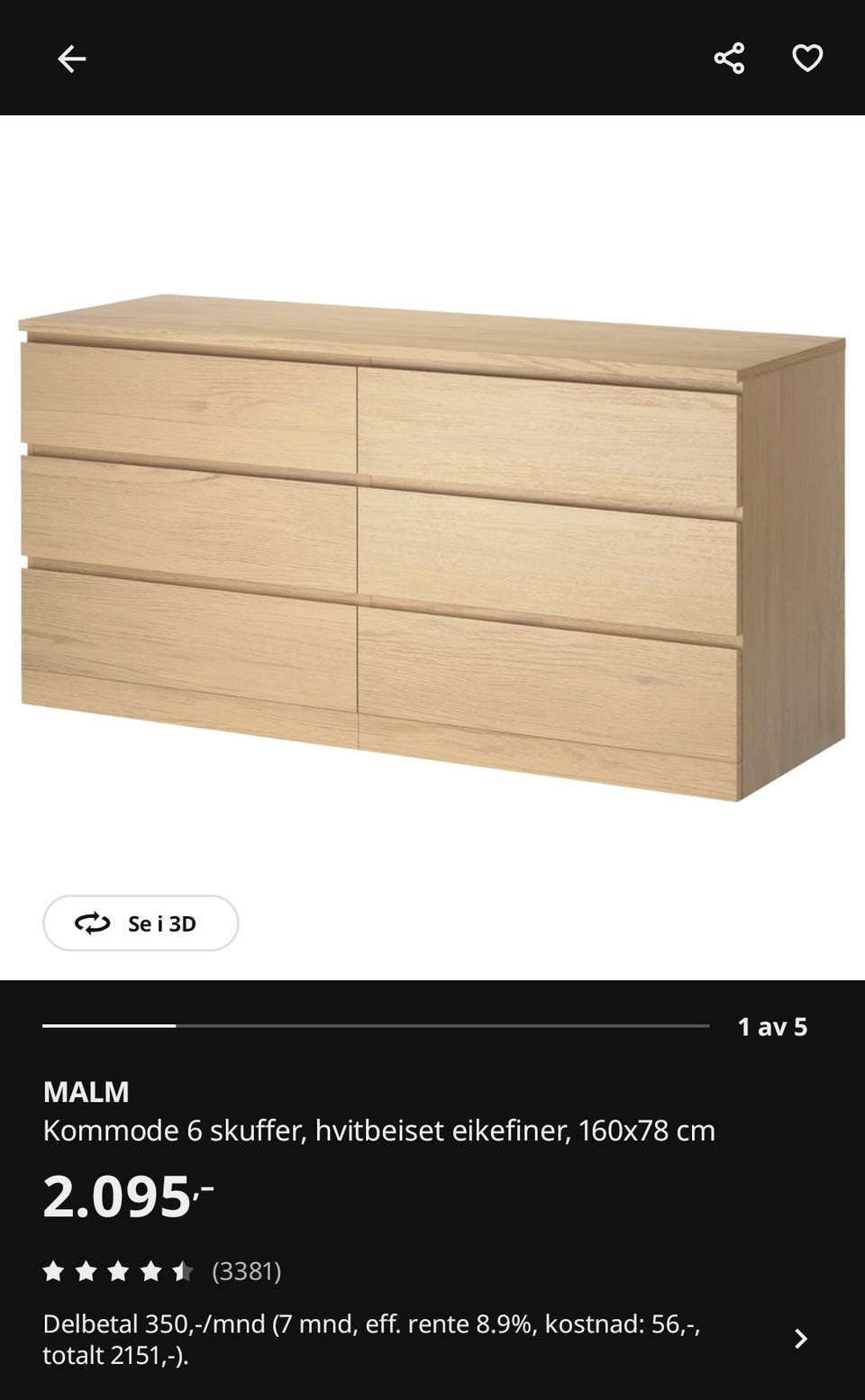Select the star rating icon row
The width and height of the screenshot is (865, 1400).
pyautogui.click(x=117, y=1272)
